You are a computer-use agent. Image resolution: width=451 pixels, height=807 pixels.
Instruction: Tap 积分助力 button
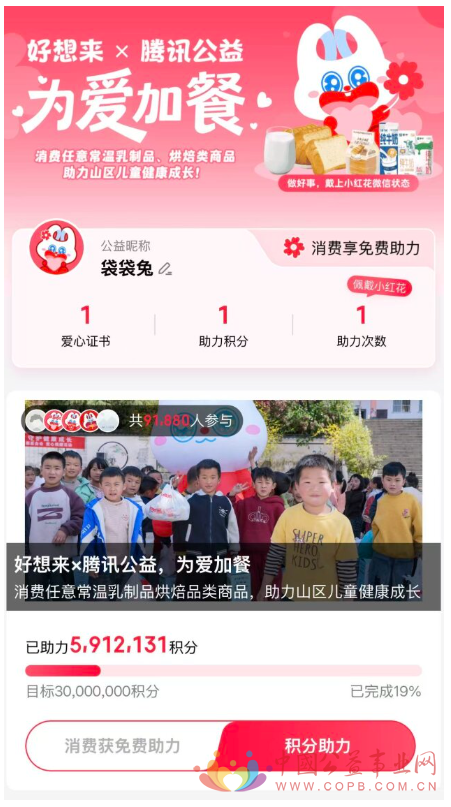318,745
